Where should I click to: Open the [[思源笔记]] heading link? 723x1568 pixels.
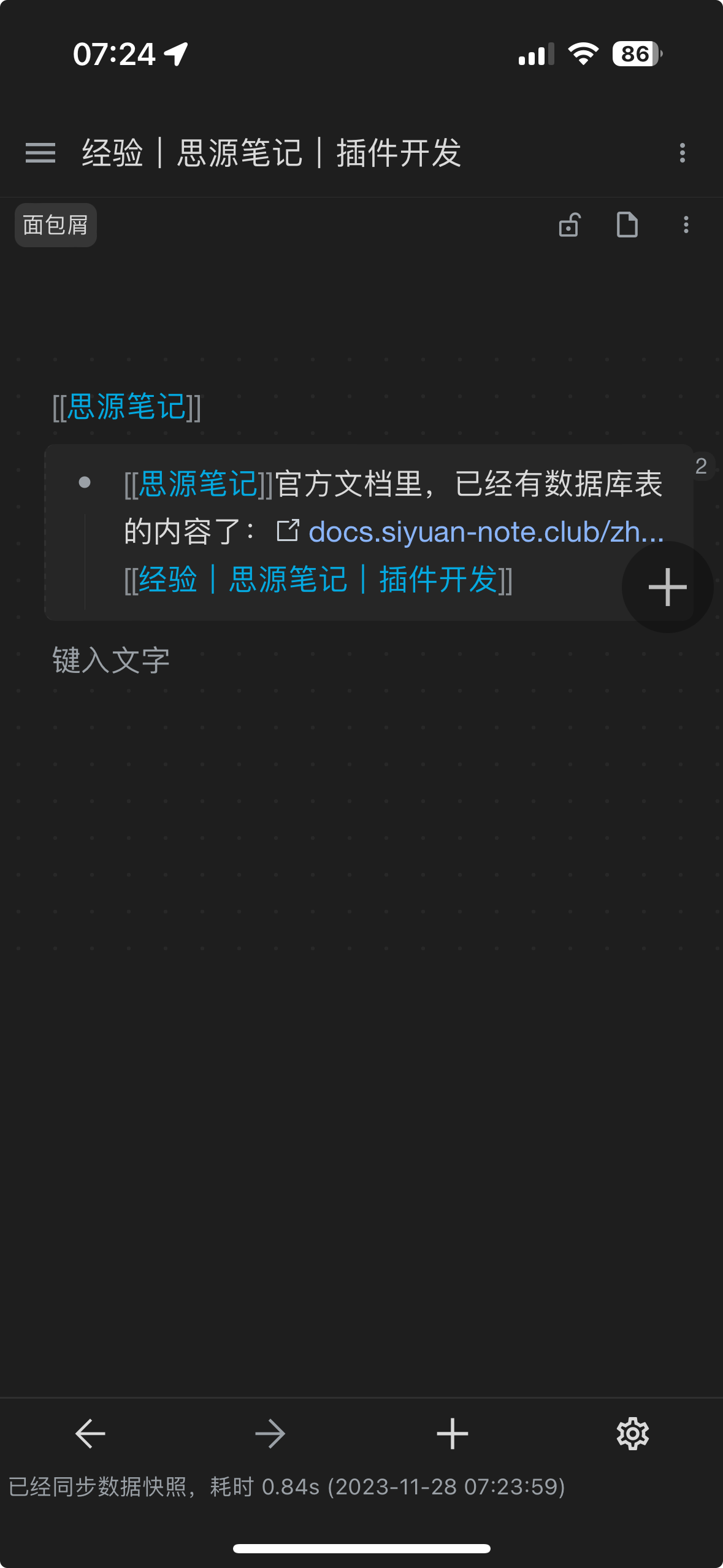(x=127, y=407)
